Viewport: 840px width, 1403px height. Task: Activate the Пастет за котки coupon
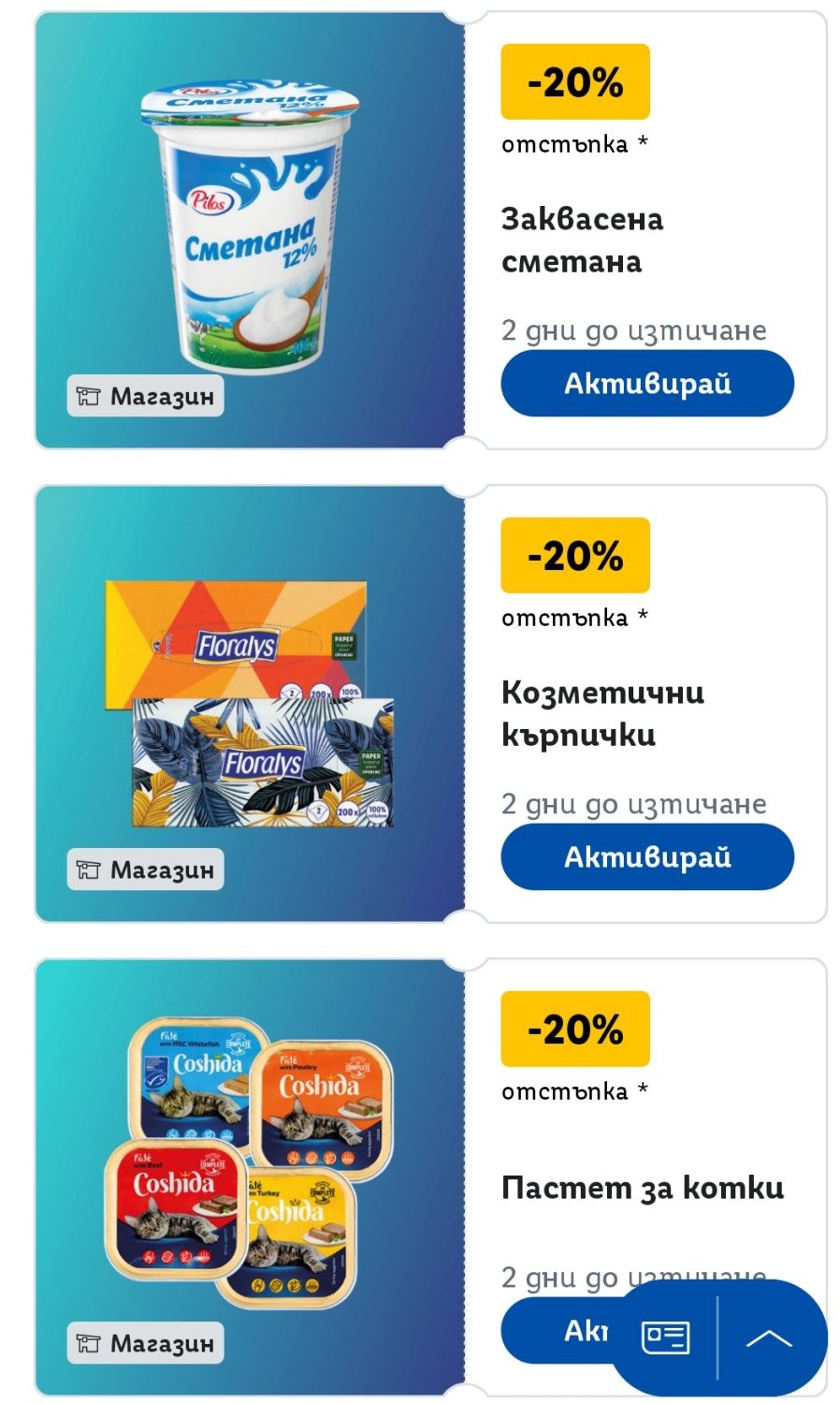pos(561,1330)
